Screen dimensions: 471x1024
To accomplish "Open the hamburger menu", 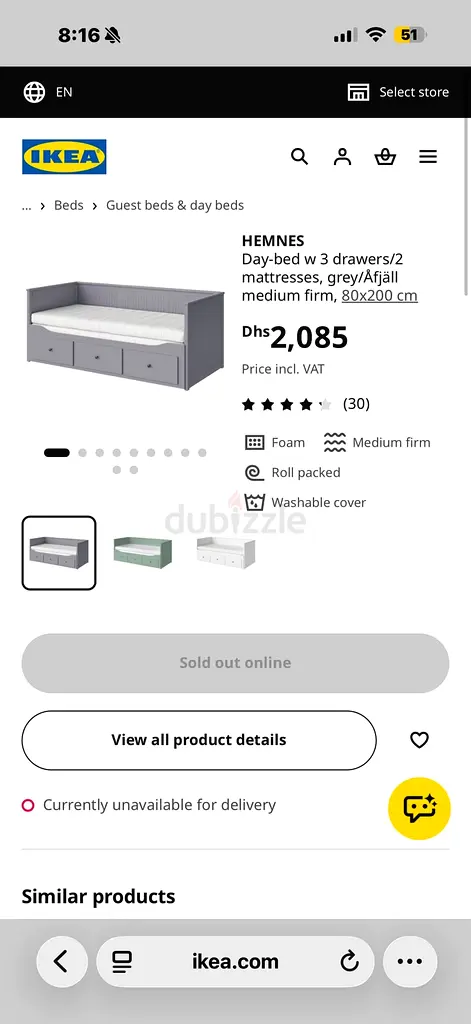I will point(428,157).
